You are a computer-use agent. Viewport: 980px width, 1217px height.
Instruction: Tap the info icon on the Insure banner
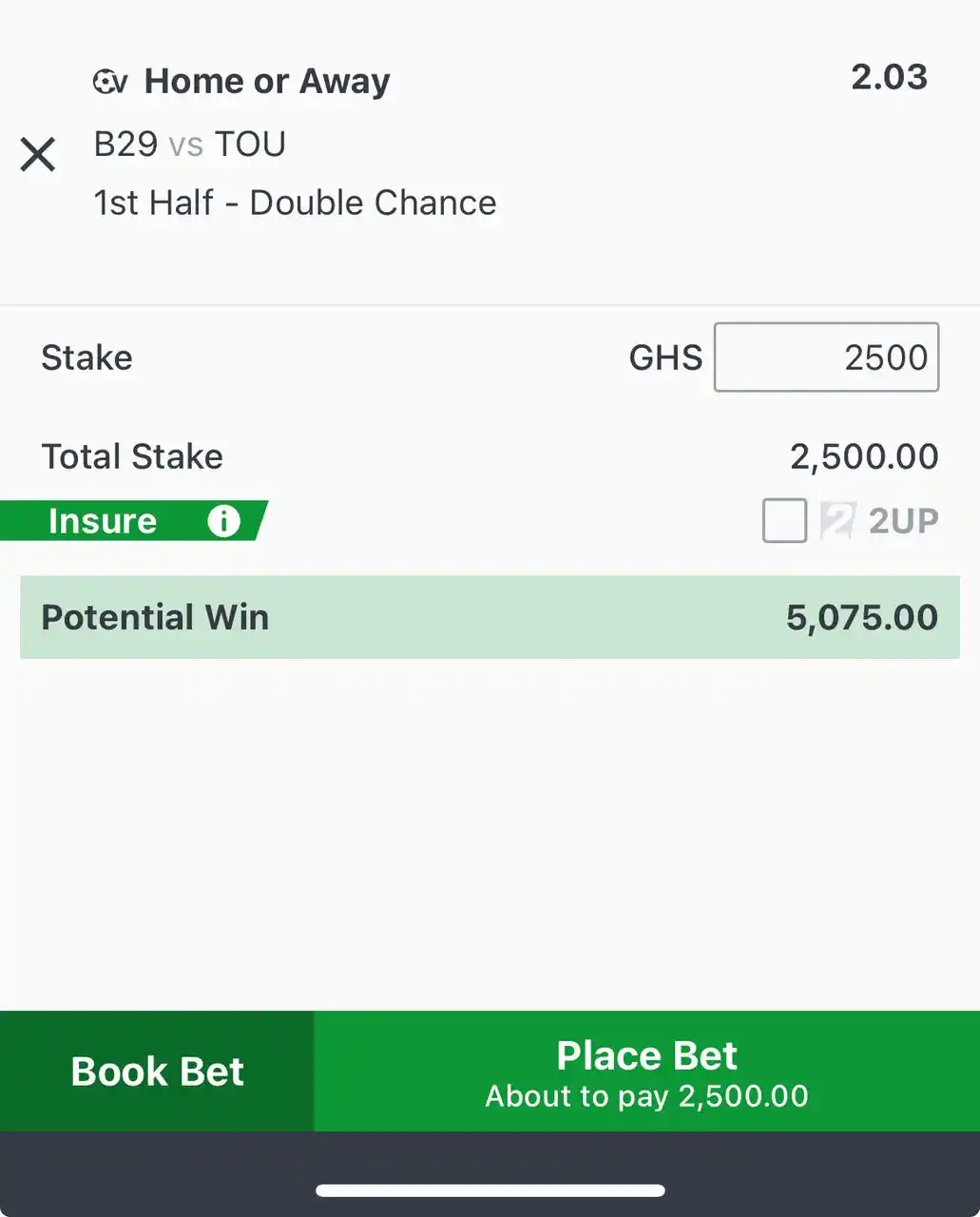(224, 520)
